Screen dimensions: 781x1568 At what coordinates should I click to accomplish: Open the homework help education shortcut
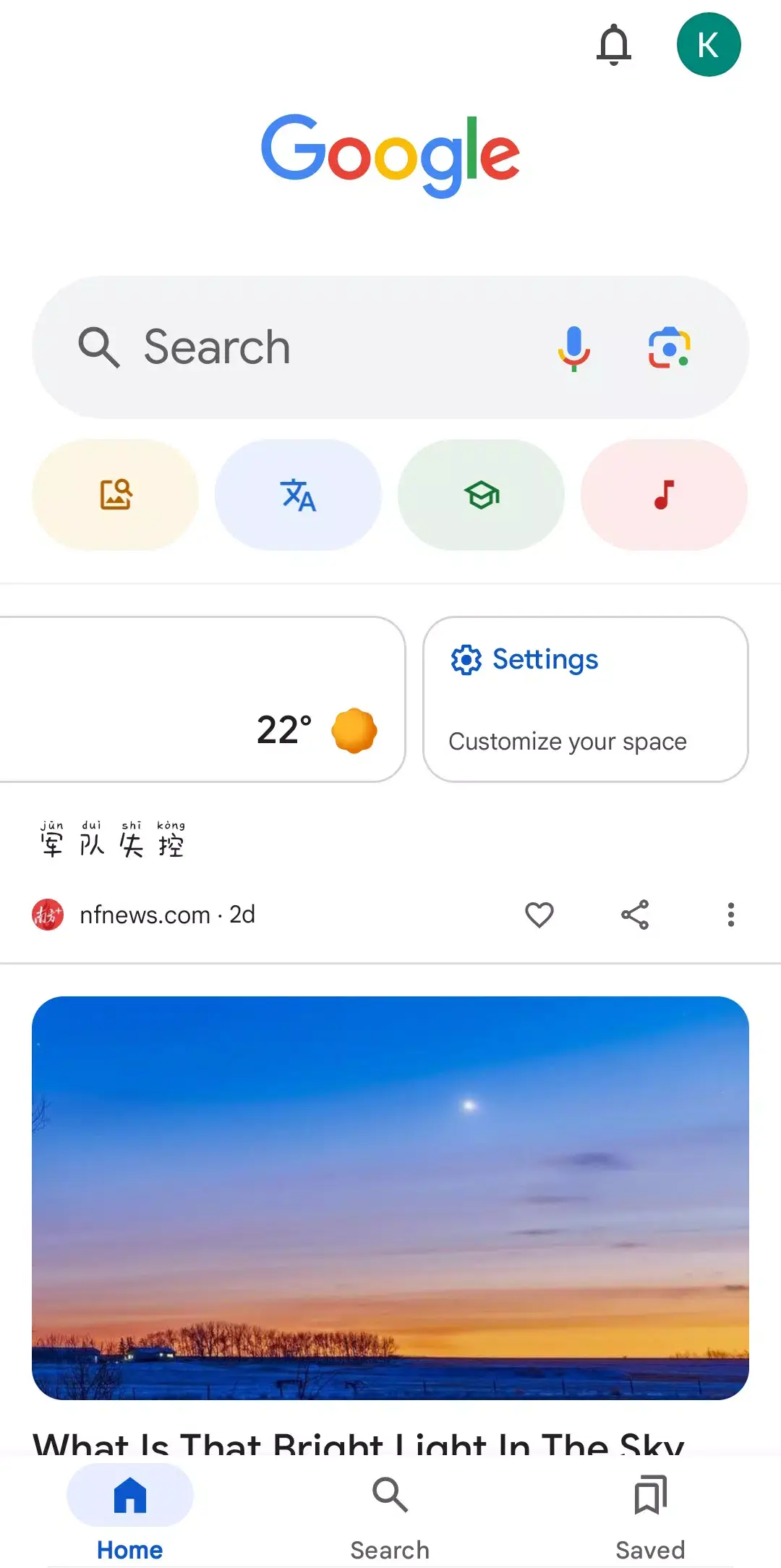[x=481, y=494]
